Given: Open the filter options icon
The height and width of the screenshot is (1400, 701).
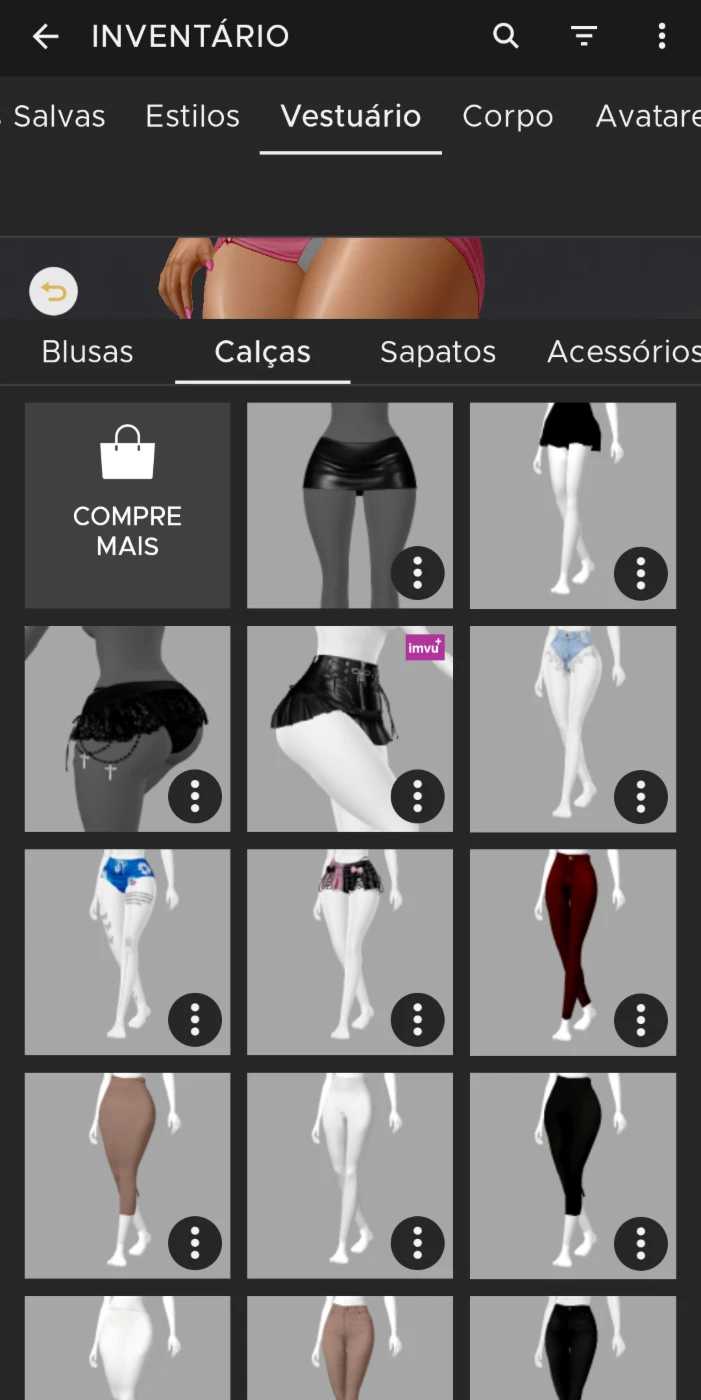Looking at the screenshot, I should point(584,37).
